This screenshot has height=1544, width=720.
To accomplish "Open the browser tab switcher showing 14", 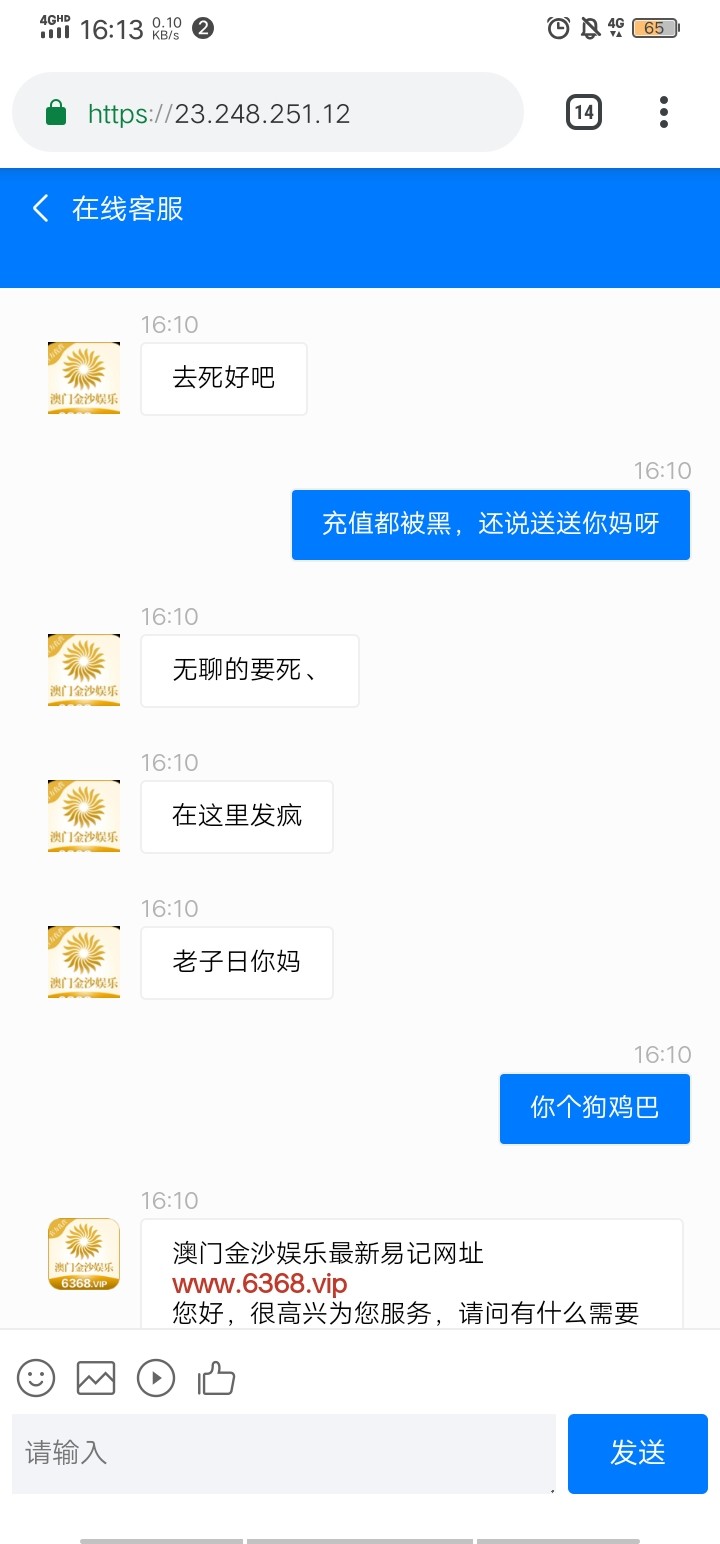I will (x=584, y=112).
